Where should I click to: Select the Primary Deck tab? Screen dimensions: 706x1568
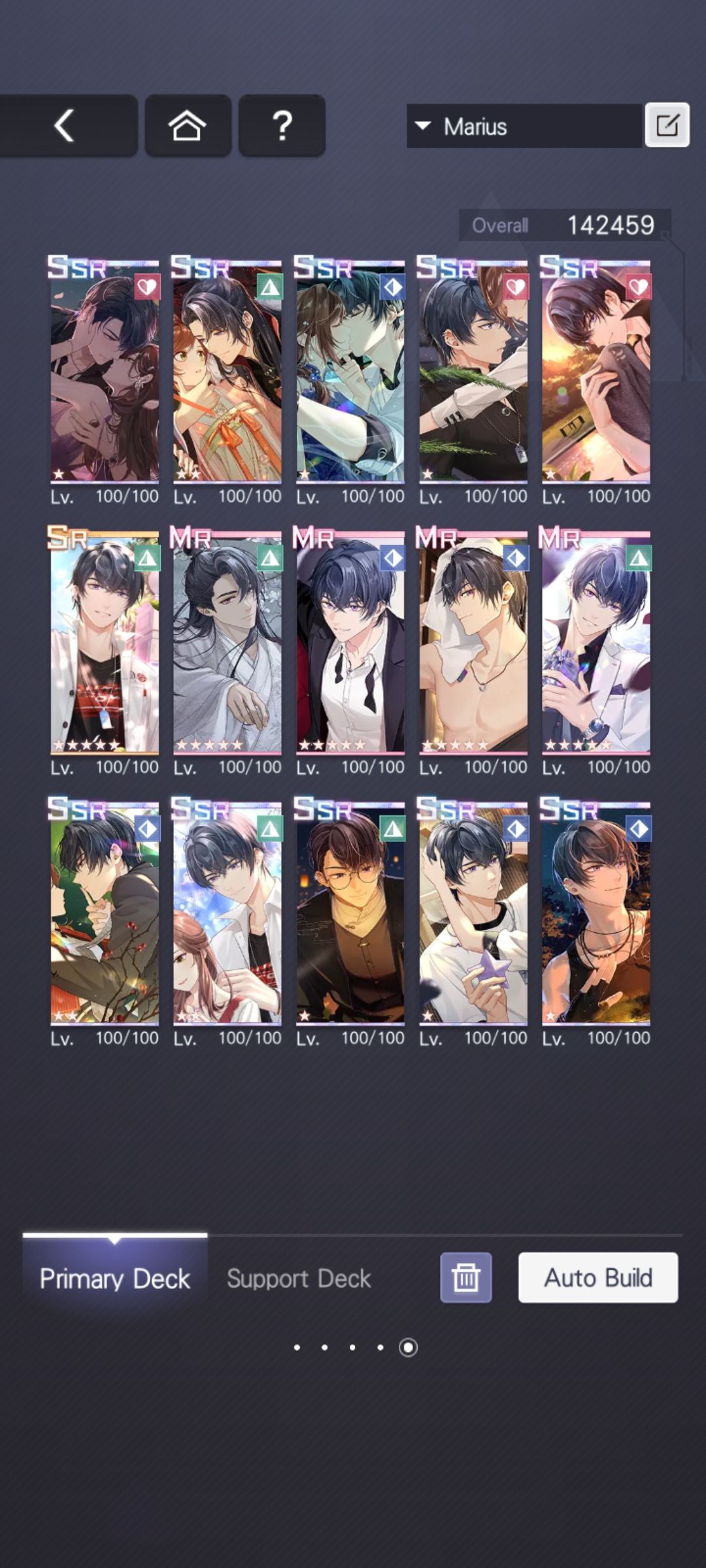tap(115, 1279)
